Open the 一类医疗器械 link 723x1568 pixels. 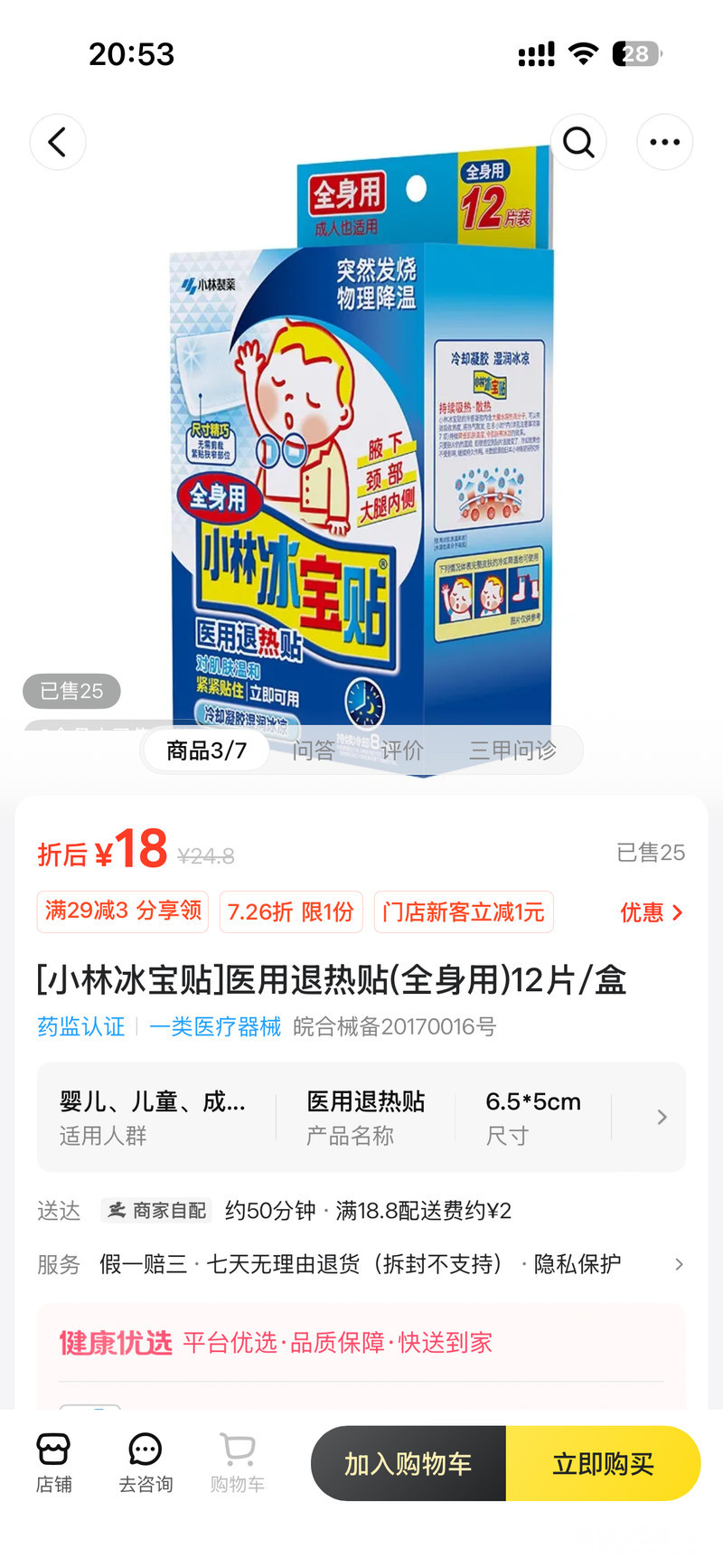pyautogui.click(x=215, y=1026)
